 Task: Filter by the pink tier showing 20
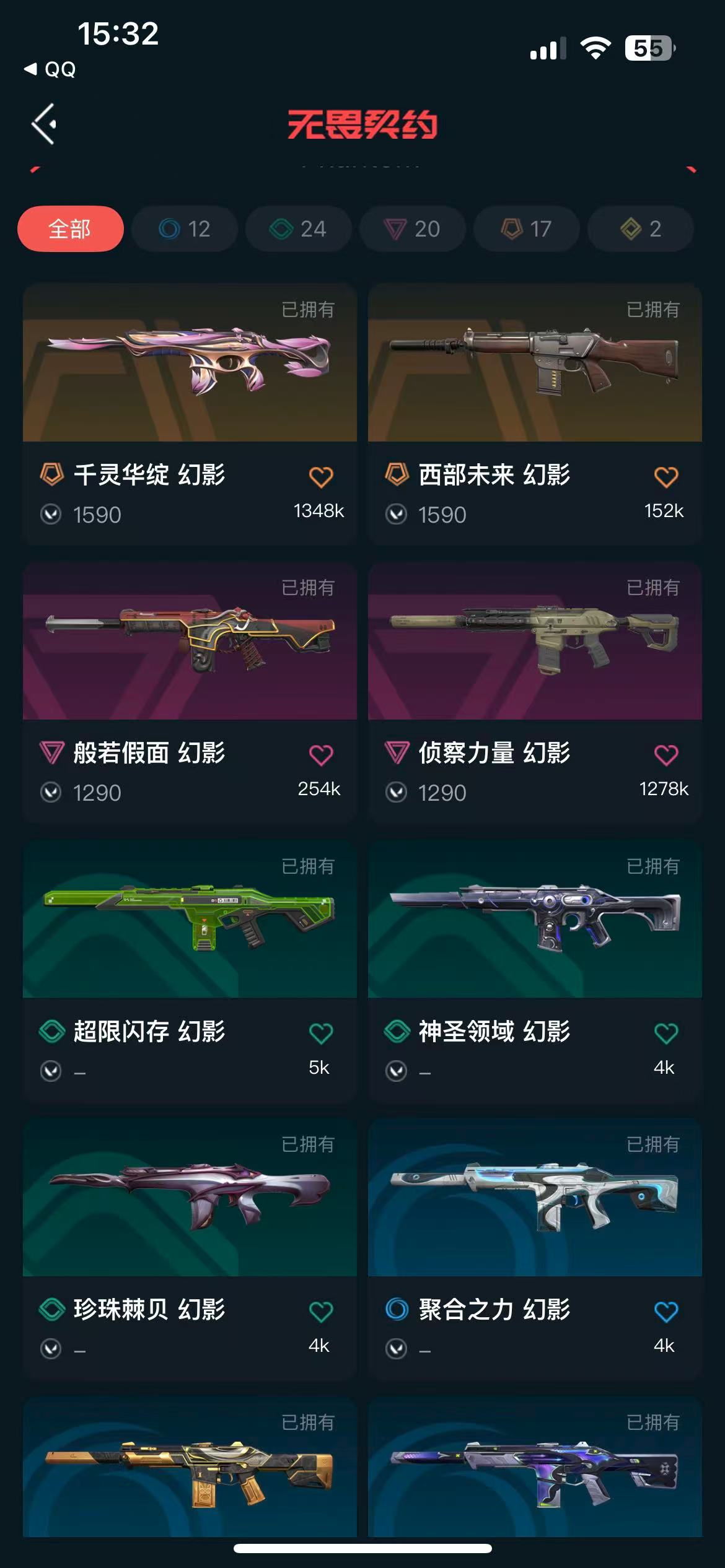[413, 229]
